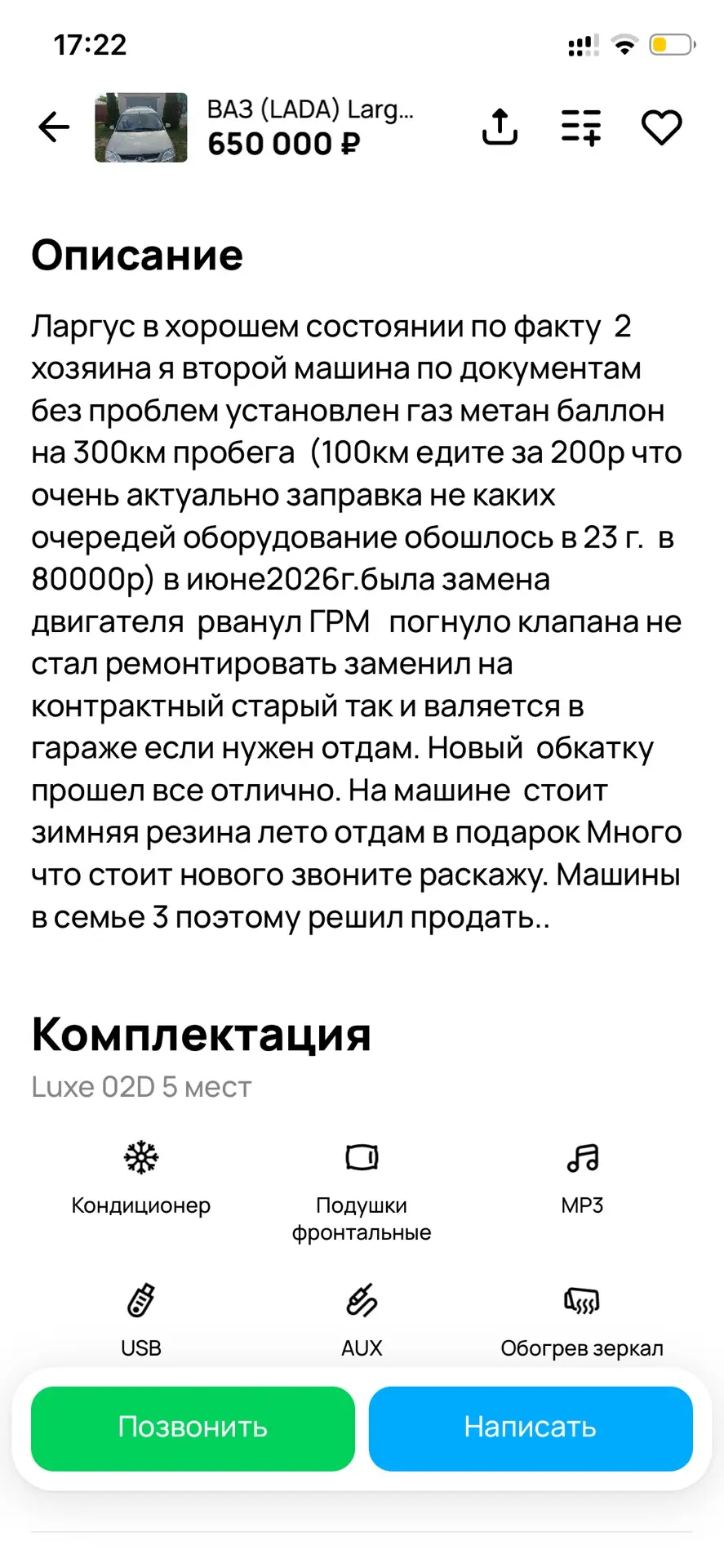
Task: Open the car photo thumbnail in header
Action: [x=141, y=127]
